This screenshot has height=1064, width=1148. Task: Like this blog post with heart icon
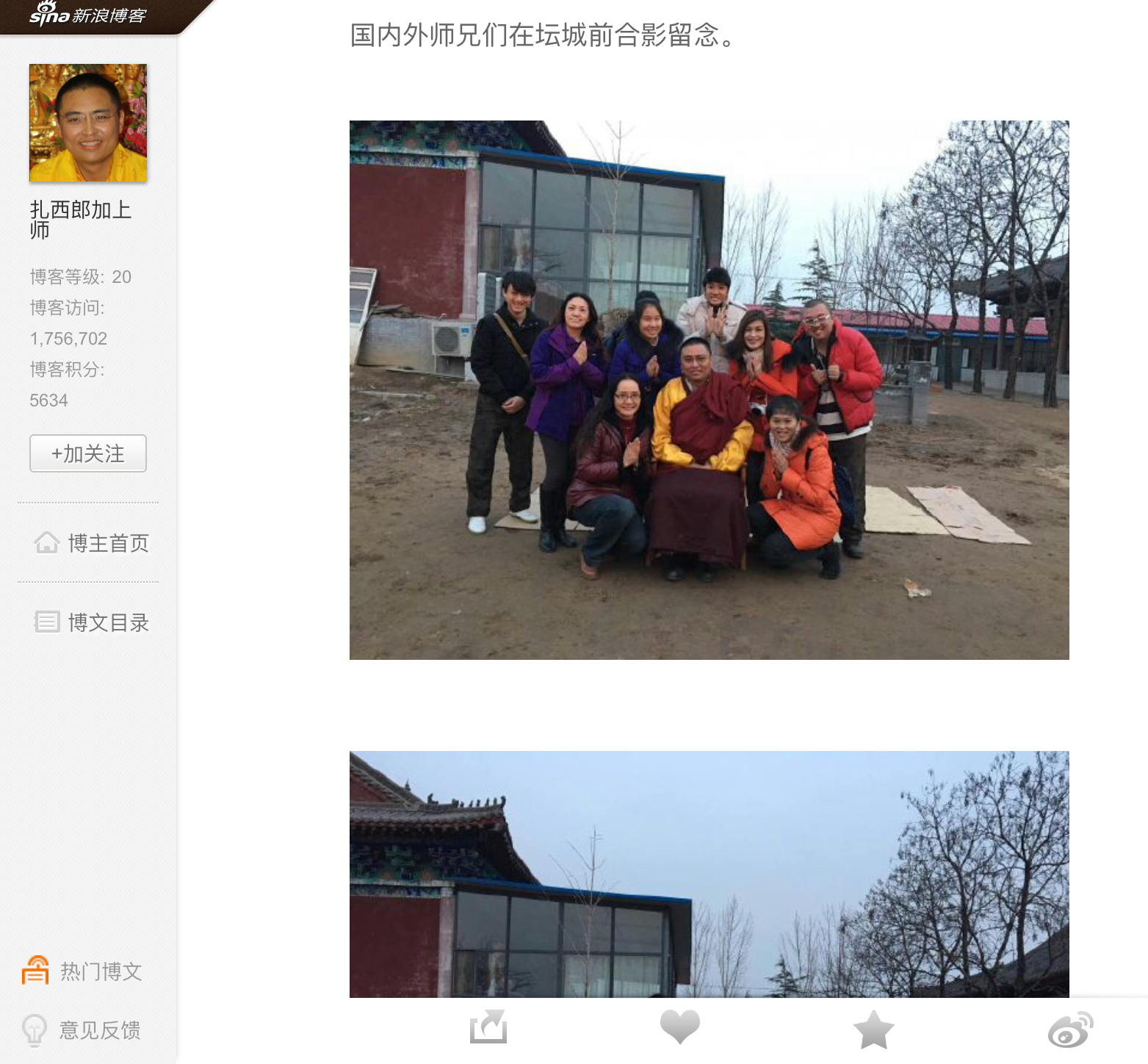coord(679,1027)
